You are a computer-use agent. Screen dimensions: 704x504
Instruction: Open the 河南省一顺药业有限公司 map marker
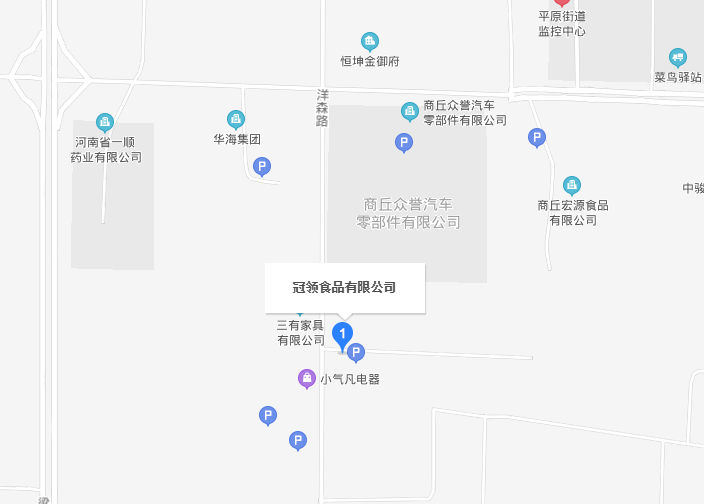click(105, 122)
